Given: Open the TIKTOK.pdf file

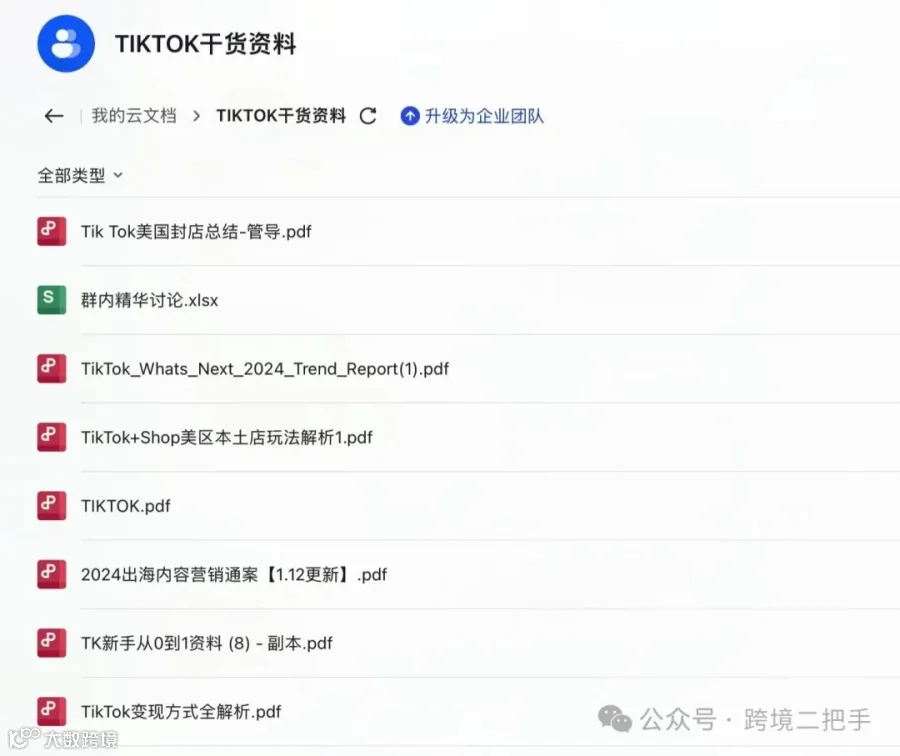Looking at the screenshot, I should tap(468, 506).
